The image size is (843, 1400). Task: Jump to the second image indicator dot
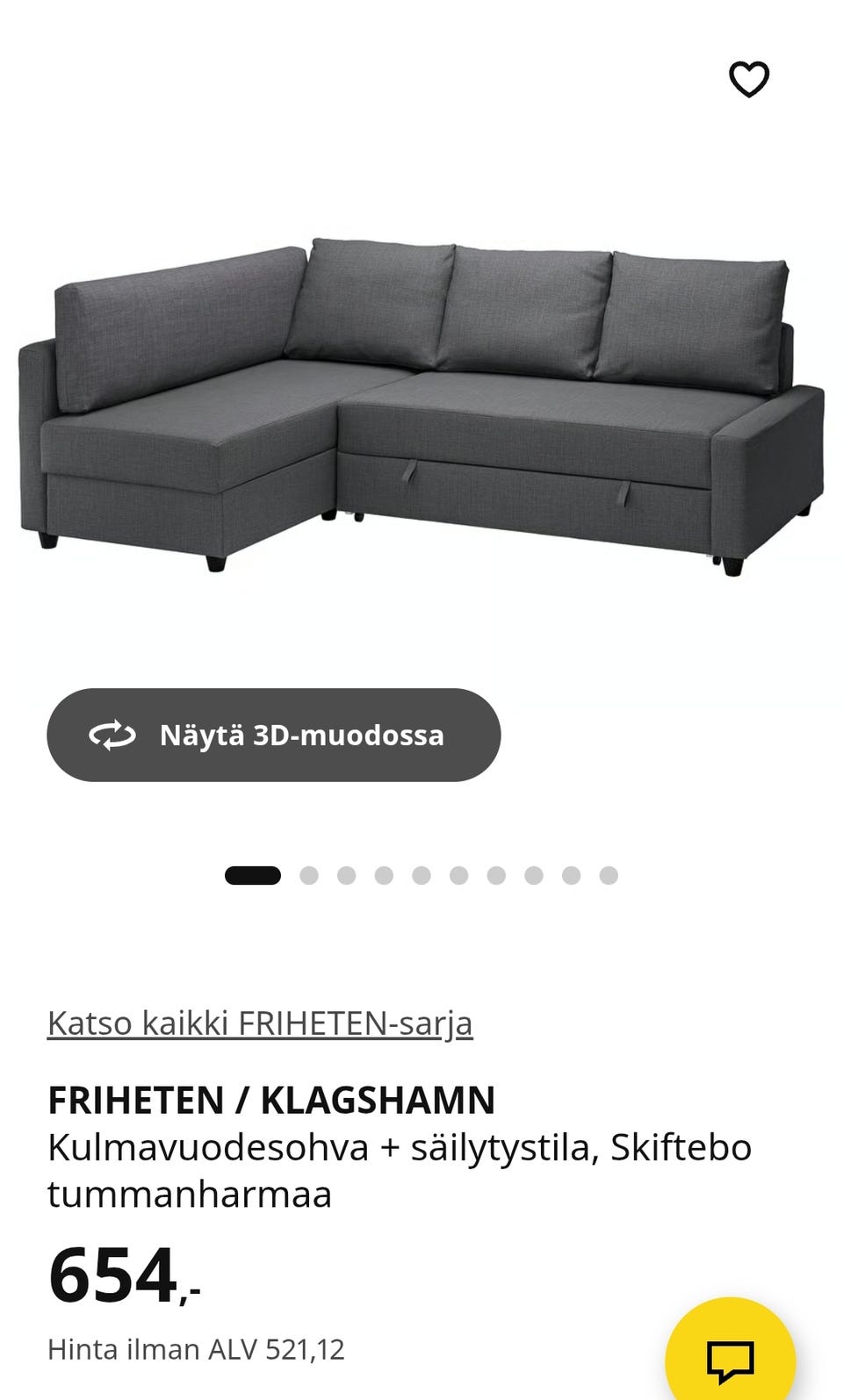point(308,875)
